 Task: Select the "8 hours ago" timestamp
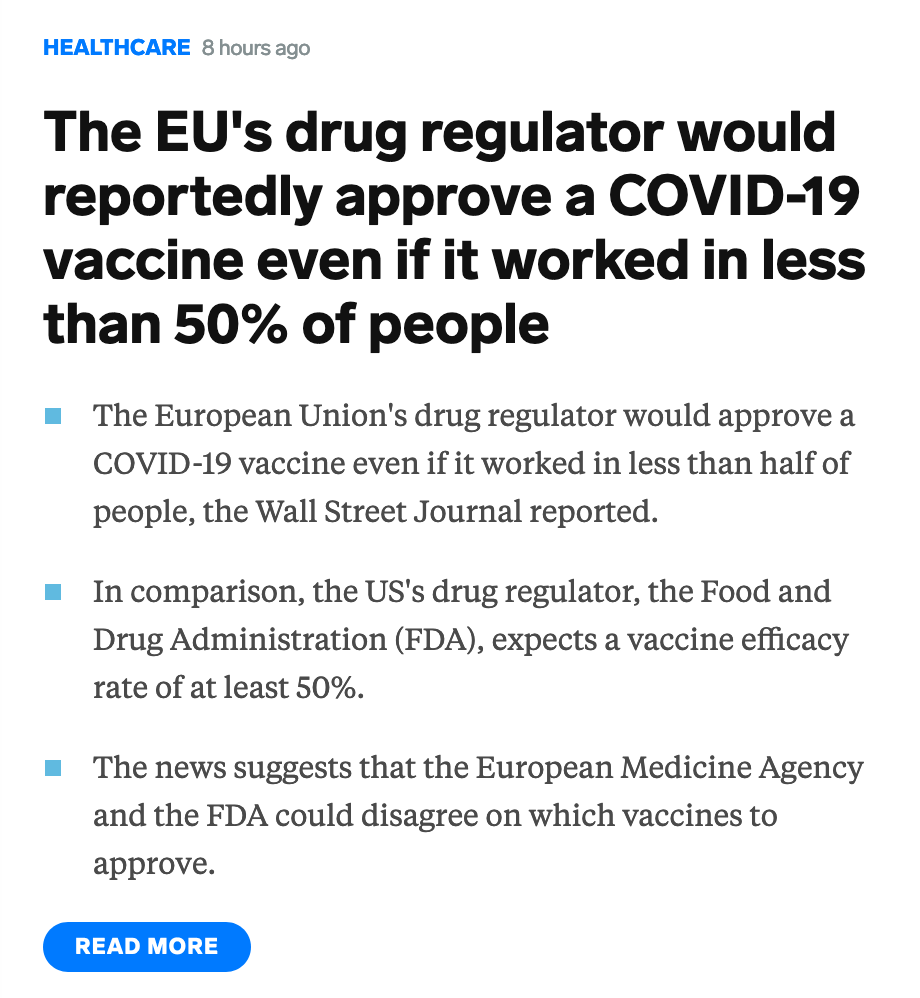pos(256,47)
